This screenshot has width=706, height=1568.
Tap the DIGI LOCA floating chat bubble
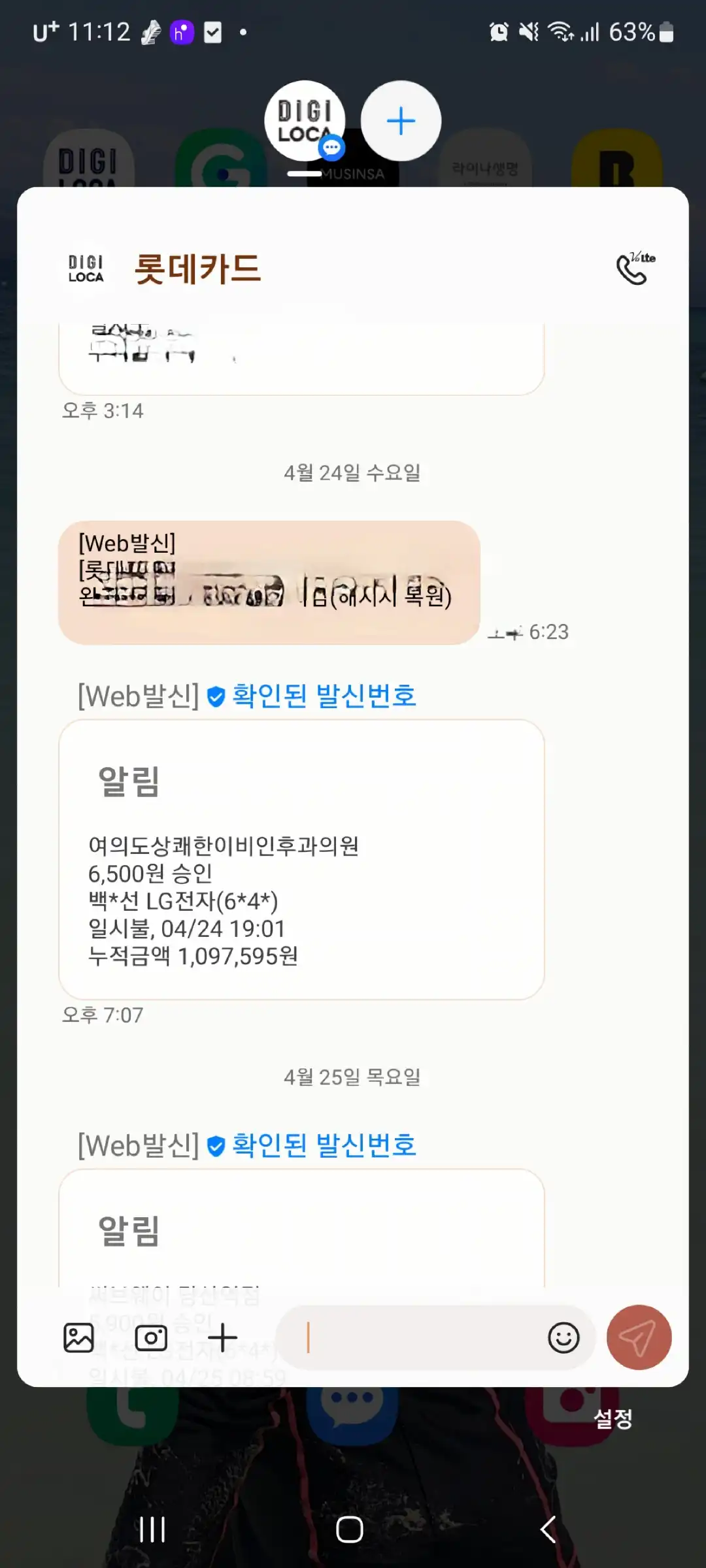click(305, 120)
